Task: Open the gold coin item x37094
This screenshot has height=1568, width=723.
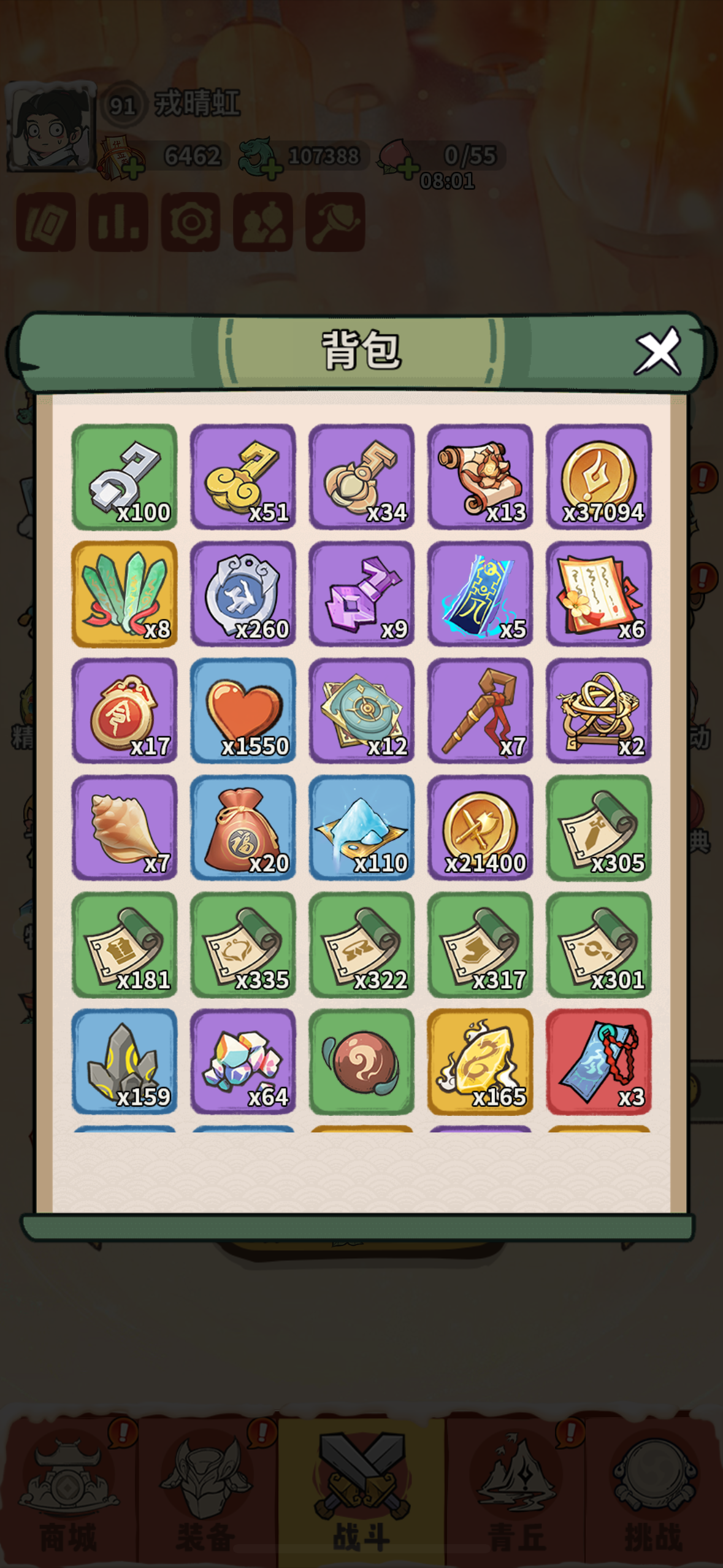Action: (599, 477)
